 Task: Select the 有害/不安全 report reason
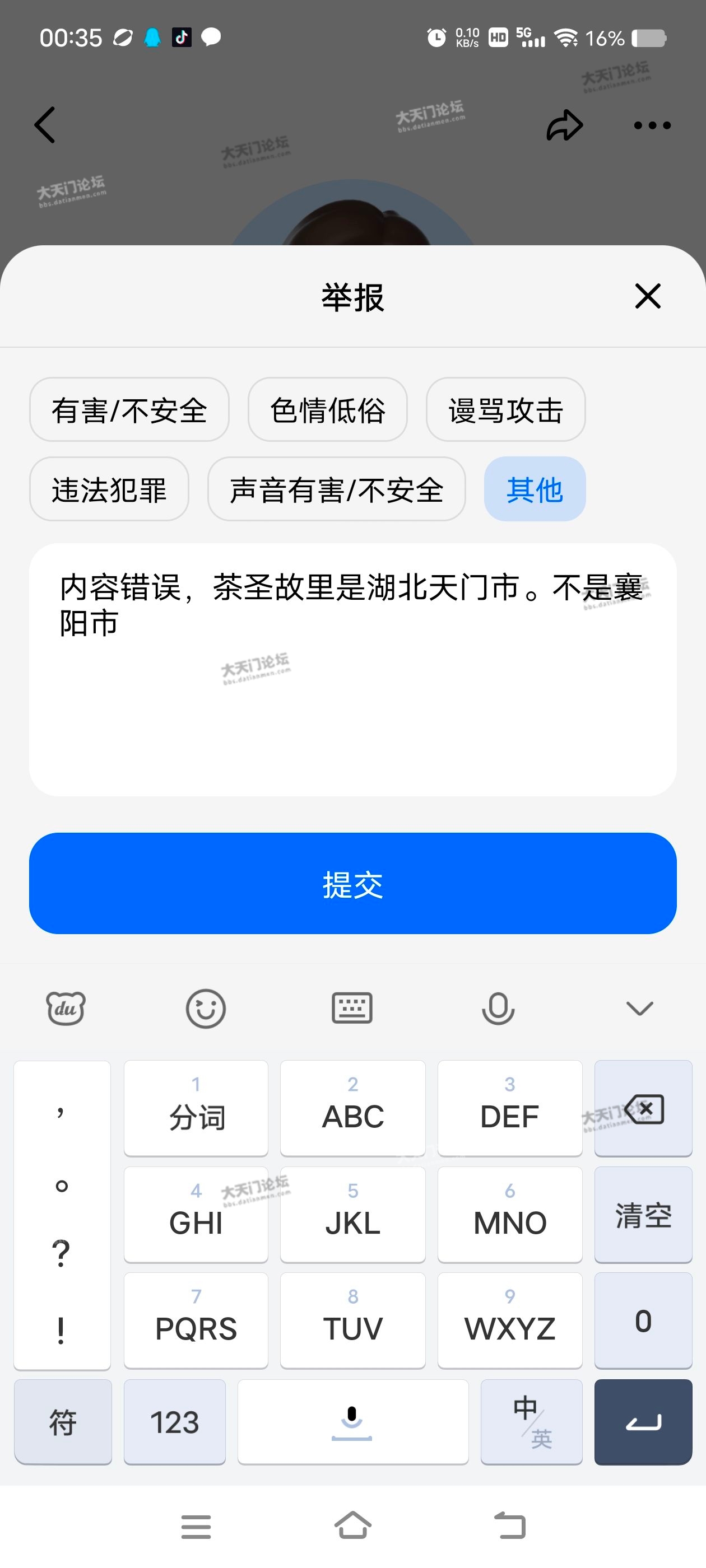tap(129, 410)
